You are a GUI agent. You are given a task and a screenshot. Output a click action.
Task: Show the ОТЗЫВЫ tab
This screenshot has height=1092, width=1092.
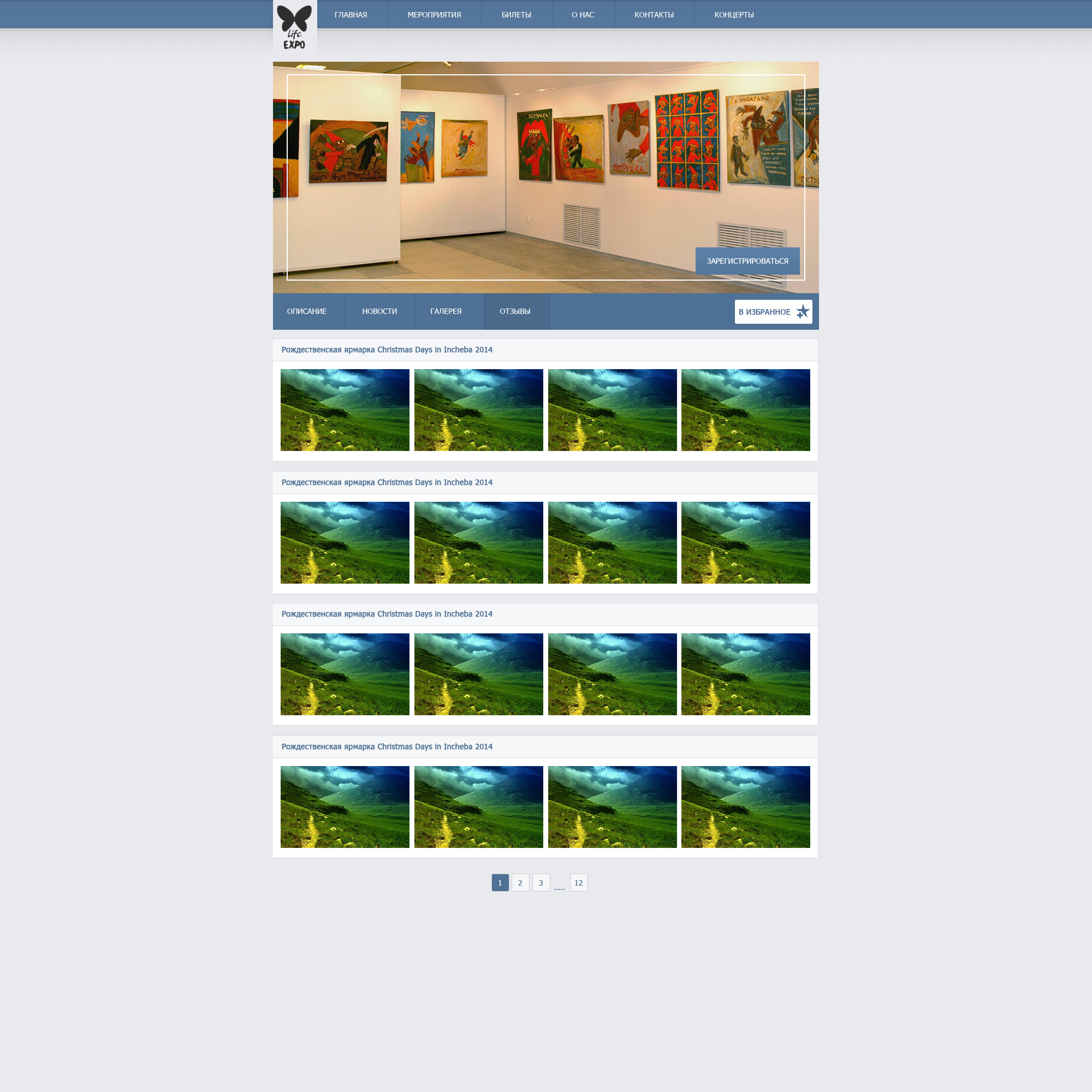515,311
